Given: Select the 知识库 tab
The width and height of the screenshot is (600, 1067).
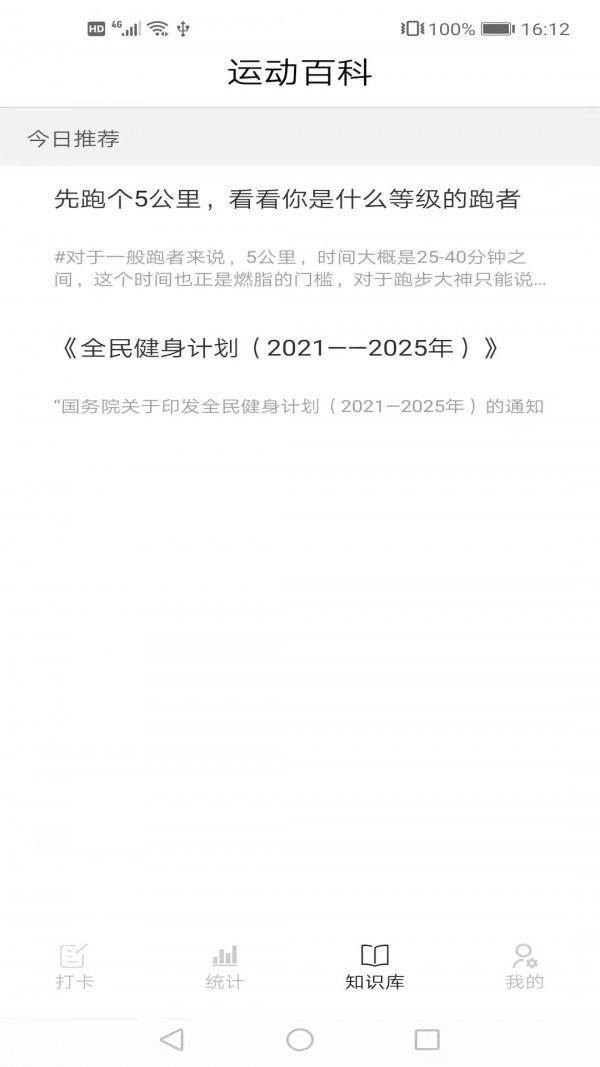Looking at the screenshot, I should (374, 966).
